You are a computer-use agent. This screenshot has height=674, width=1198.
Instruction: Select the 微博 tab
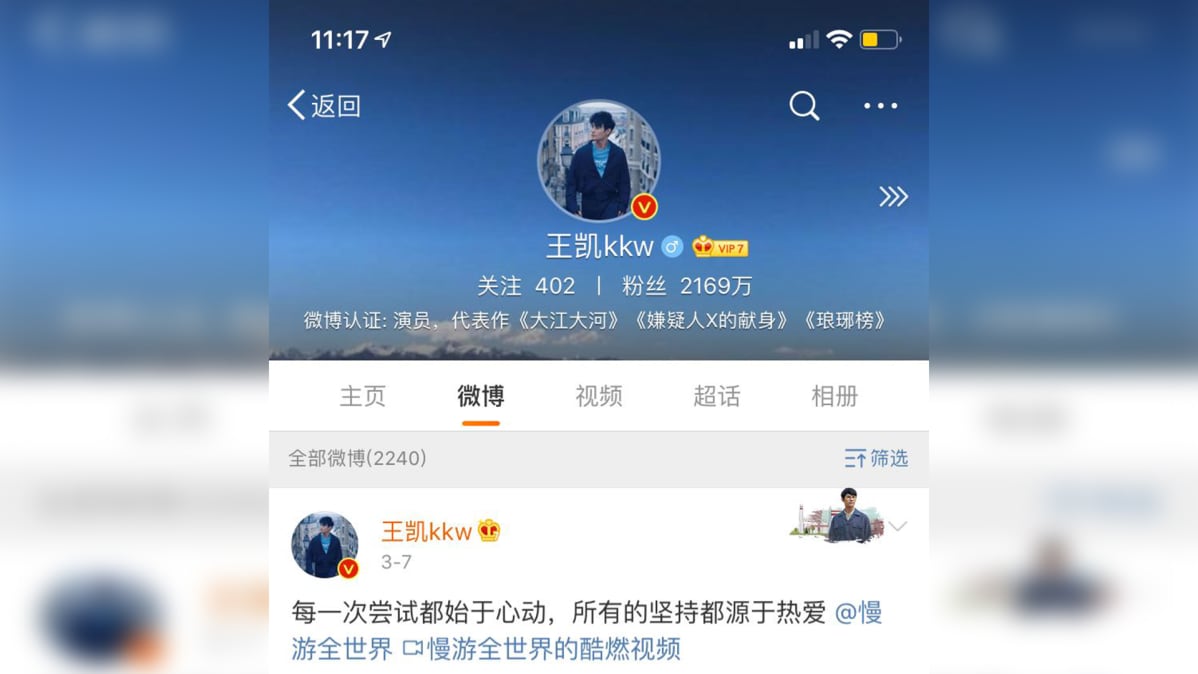point(480,396)
